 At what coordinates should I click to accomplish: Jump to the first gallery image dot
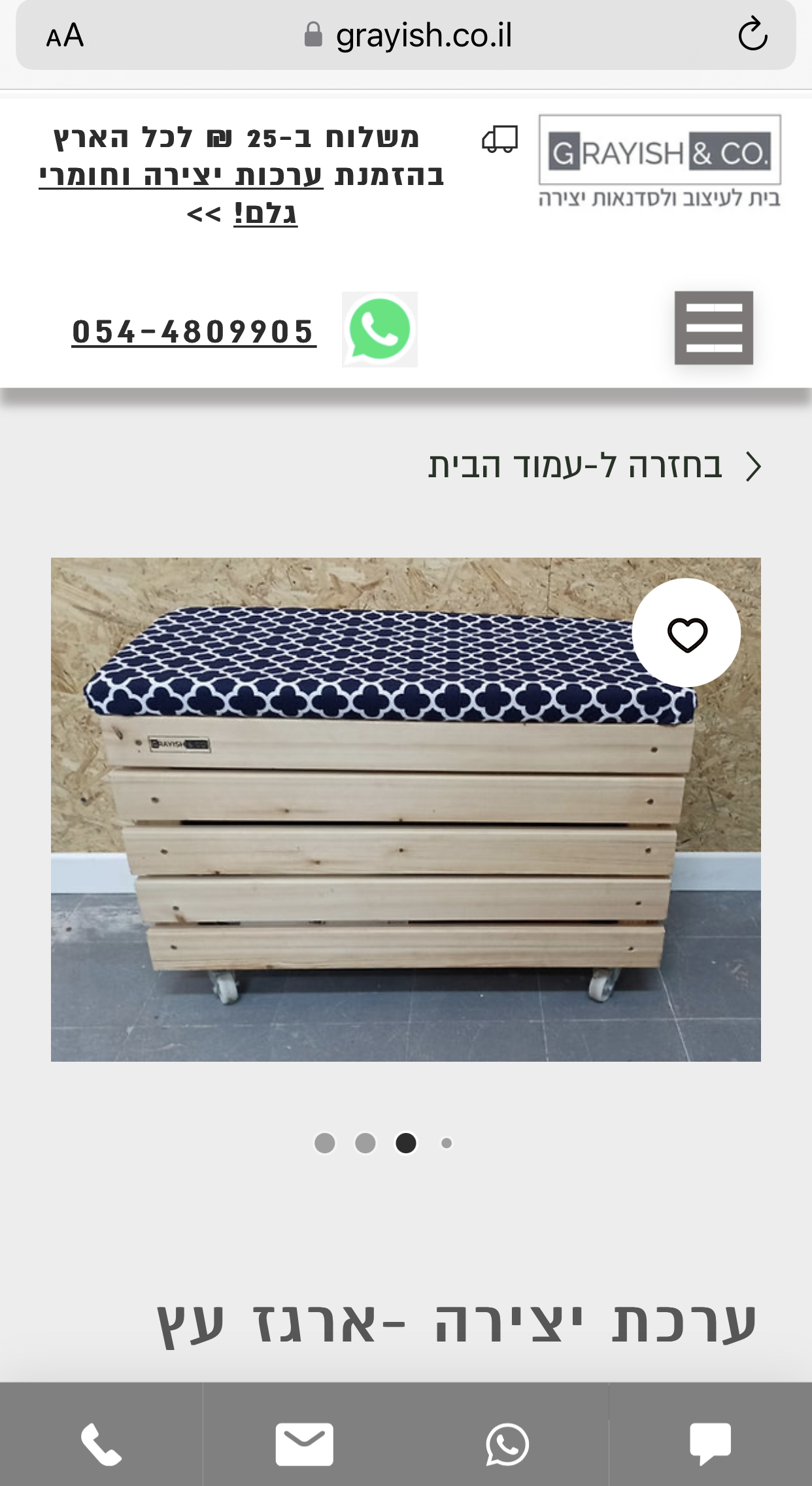pyautogui.click(x=325, y=1143)
